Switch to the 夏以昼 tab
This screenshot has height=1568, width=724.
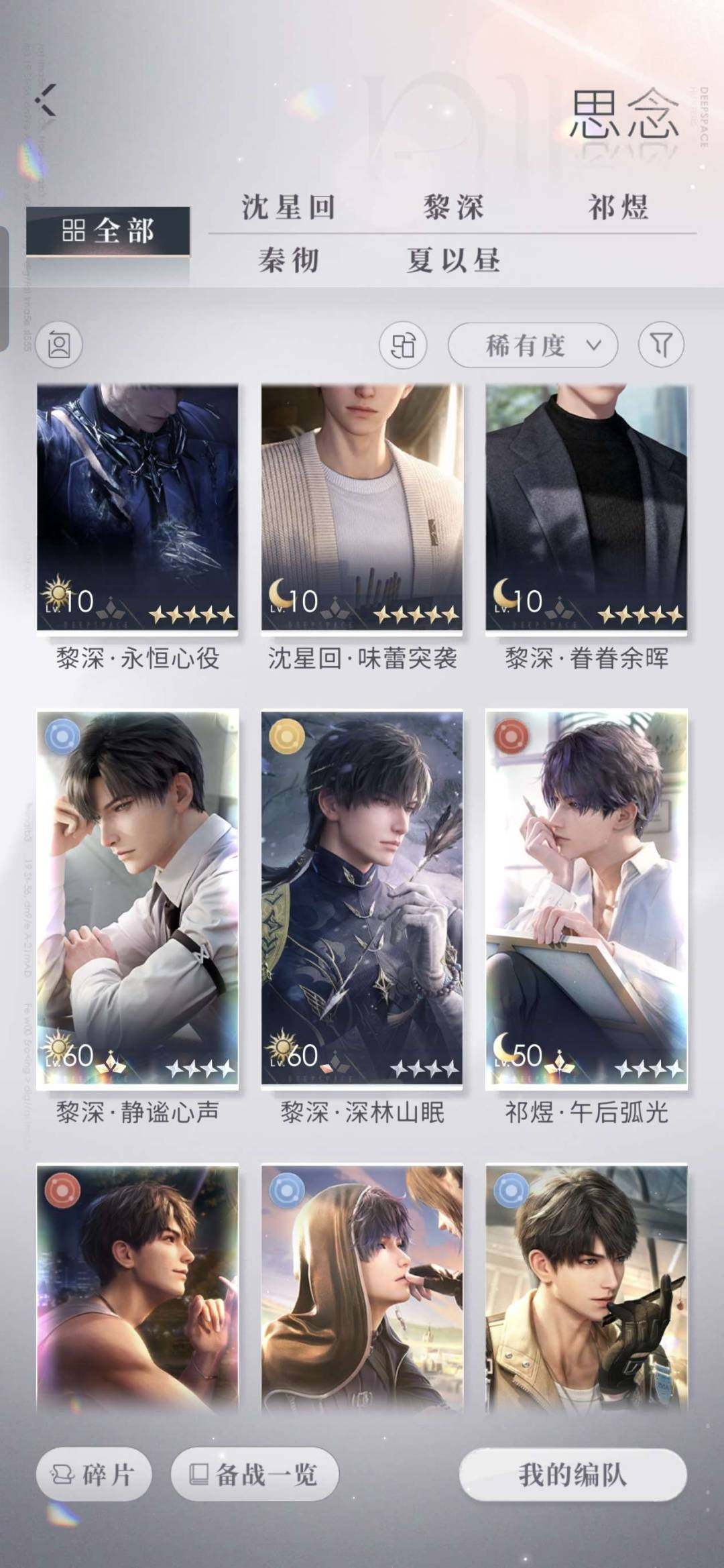pos(453,260)
